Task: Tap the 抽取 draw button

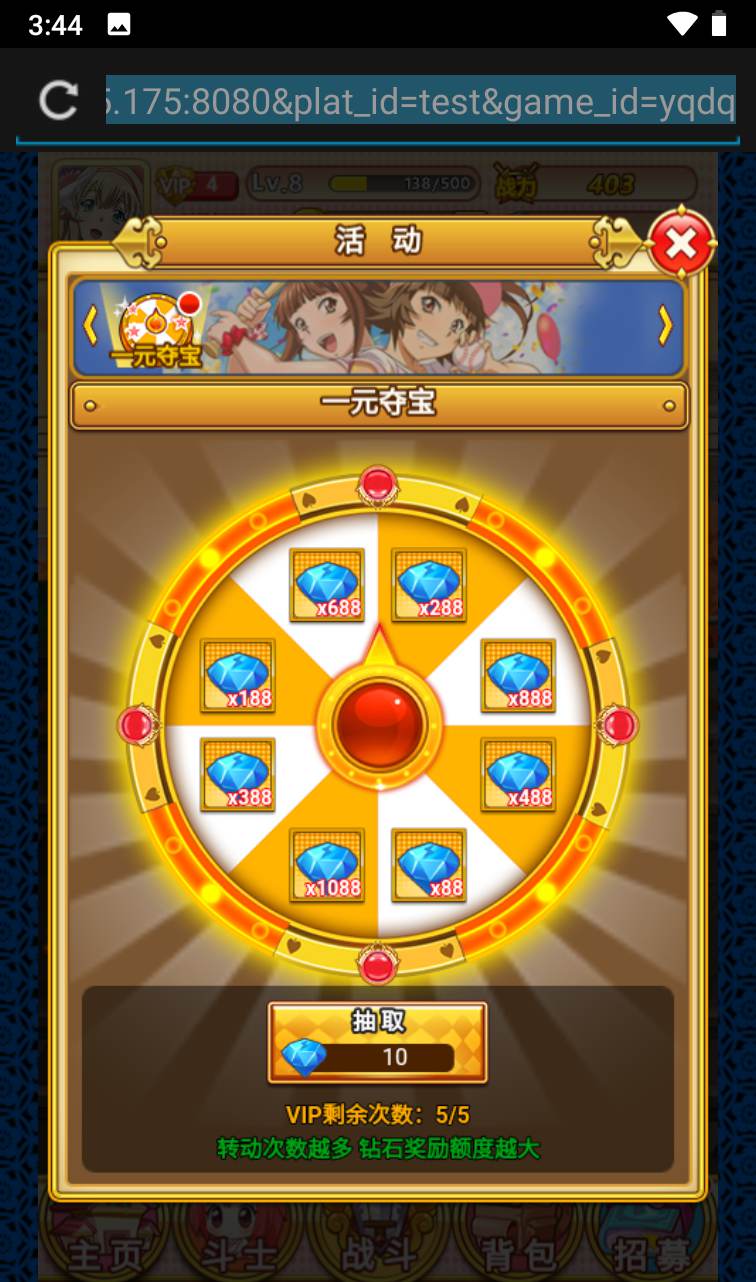Action: [x=377, y=1043]
